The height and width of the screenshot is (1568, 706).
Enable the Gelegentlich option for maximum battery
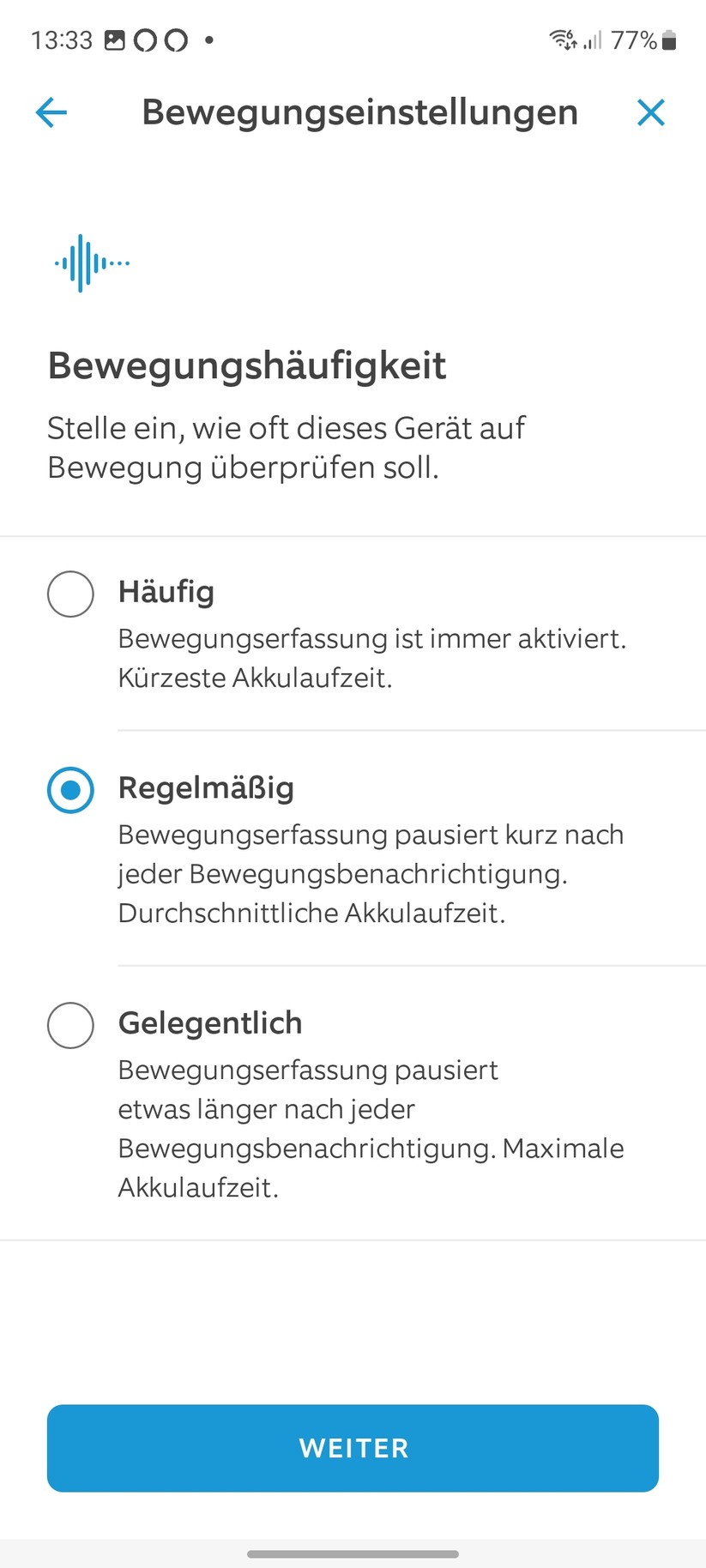point(70,1026)
